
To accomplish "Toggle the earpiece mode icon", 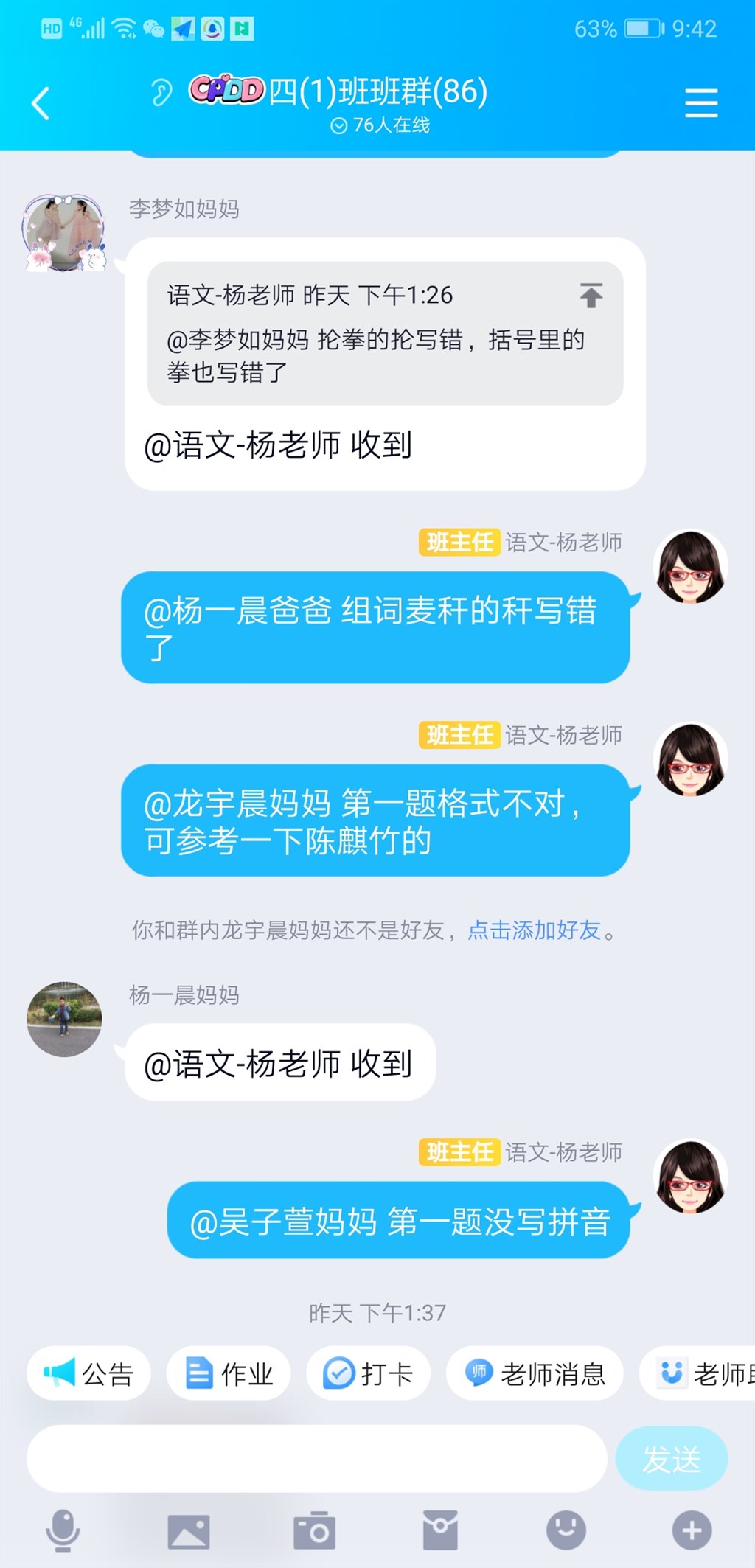I will (x=161, y=93).
